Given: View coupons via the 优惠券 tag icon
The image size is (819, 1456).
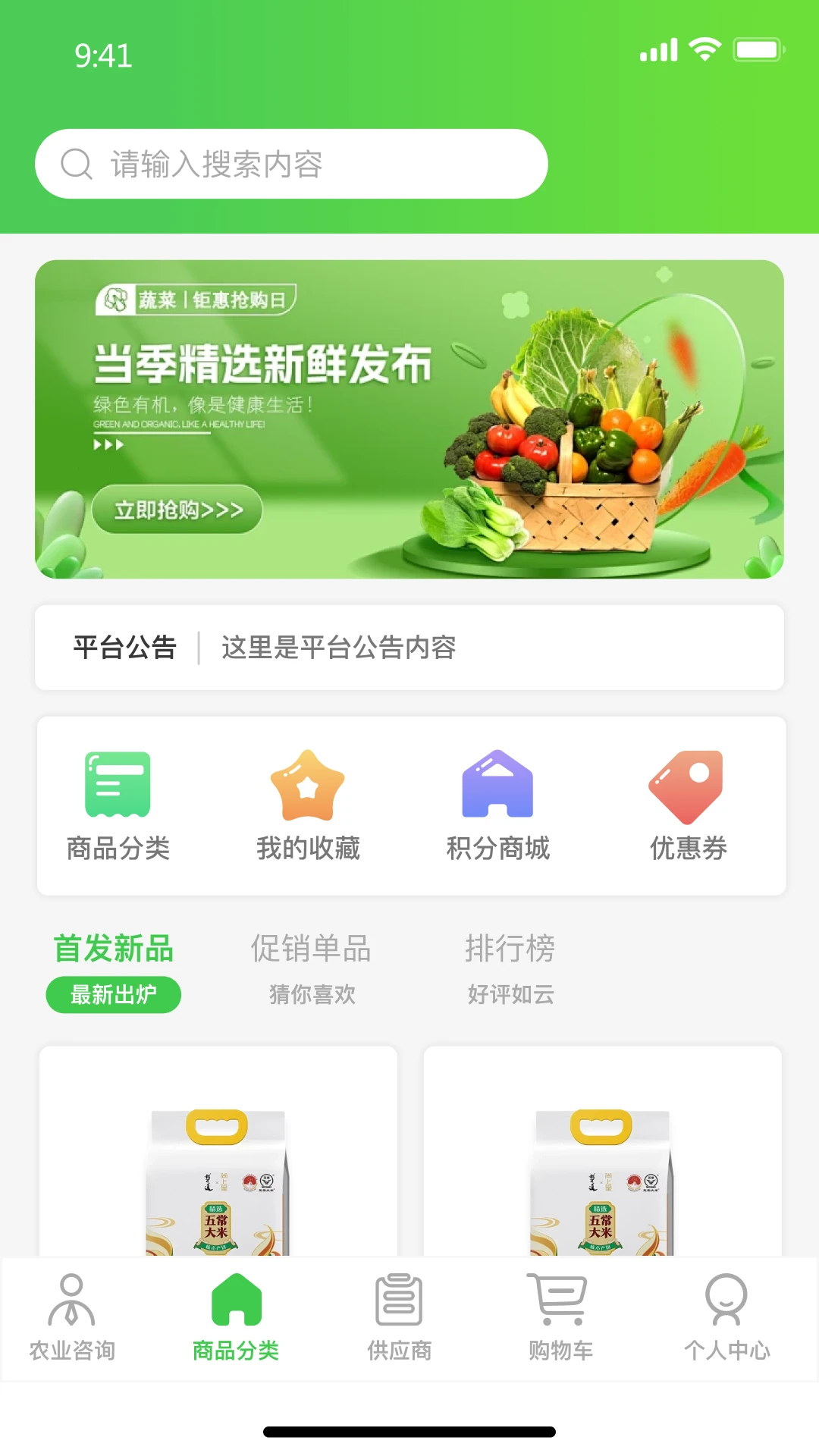Looking at the screenshot, I should pyautogui.click(x=686, y=785).
